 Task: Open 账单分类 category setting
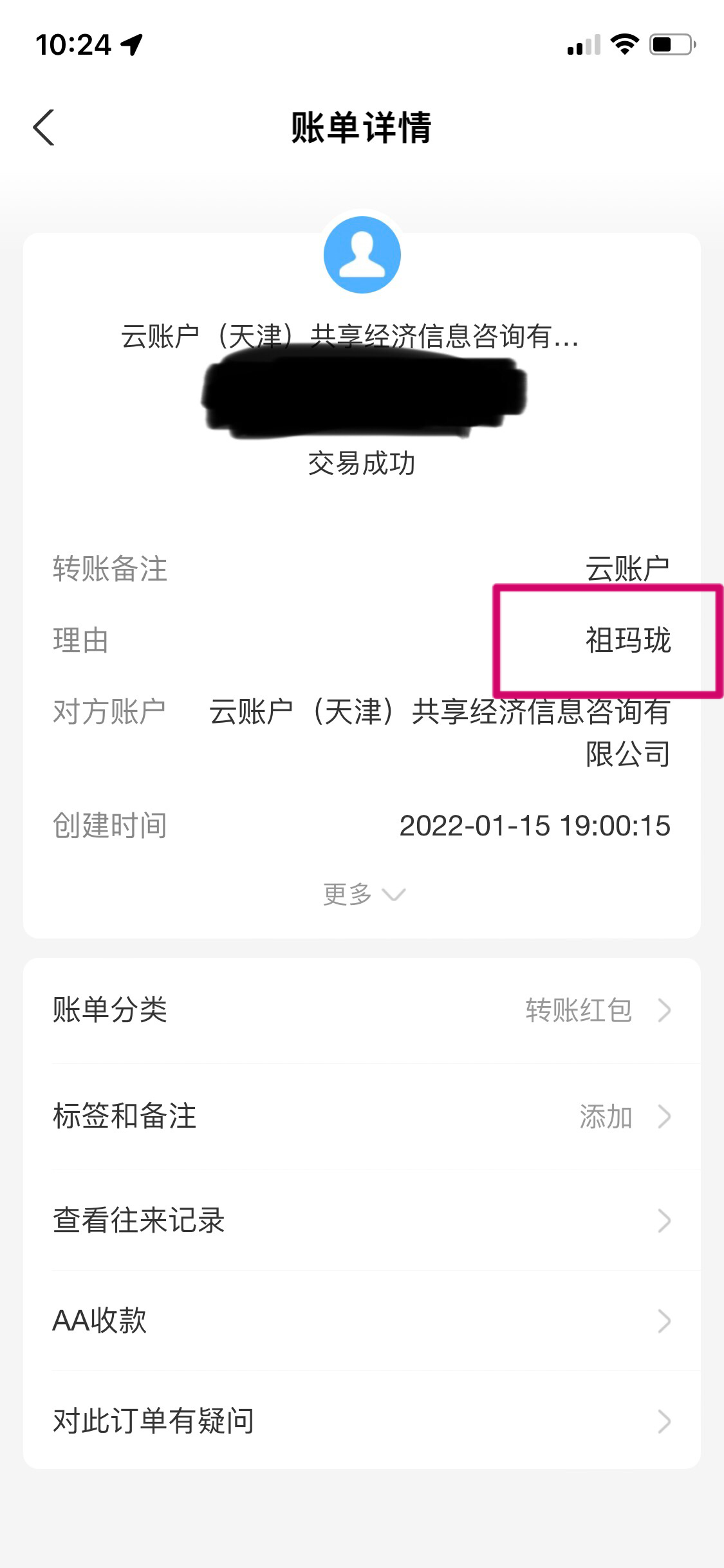tap(362, 1010)
